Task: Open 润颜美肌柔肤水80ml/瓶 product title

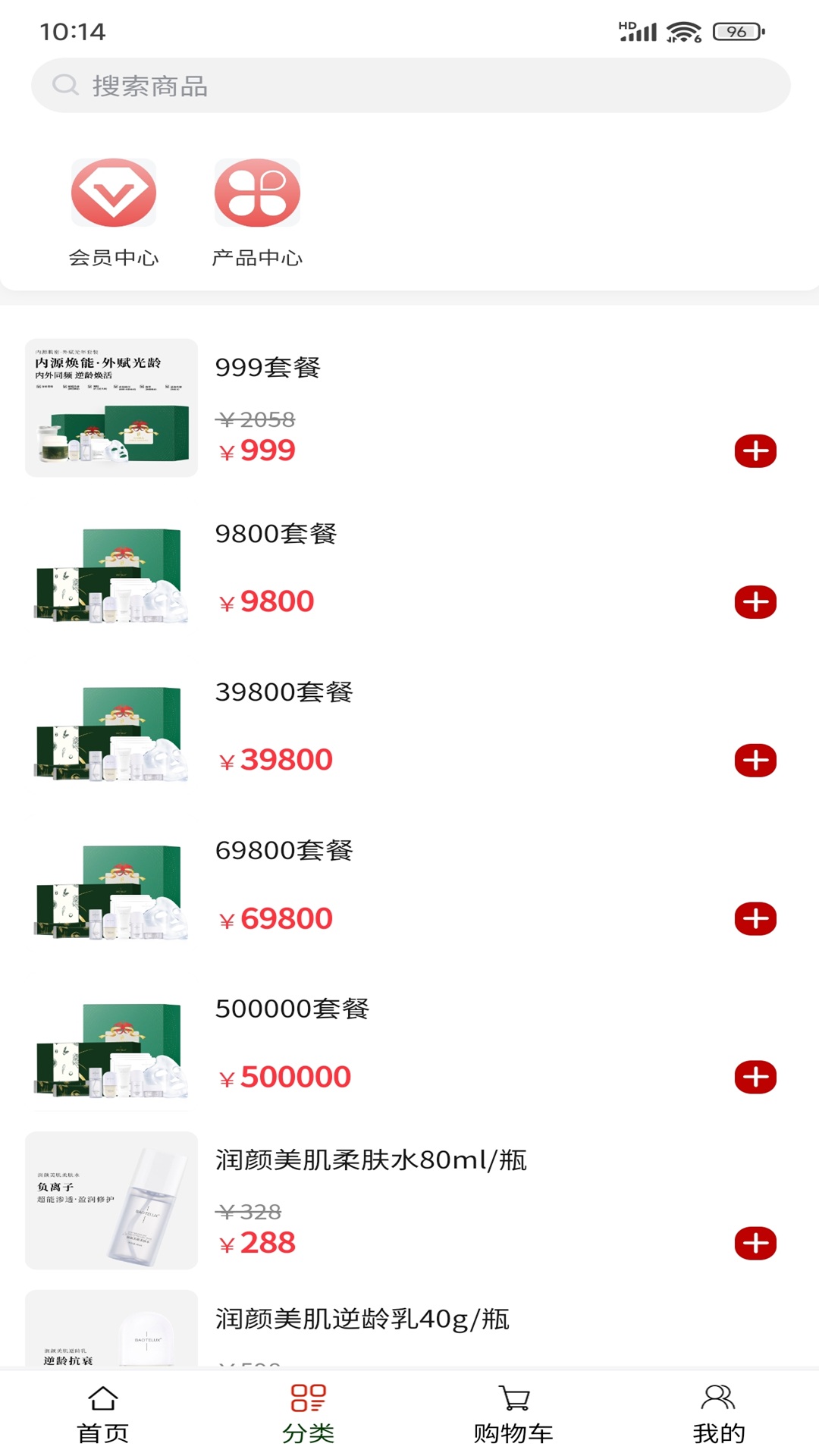Action: 372,1159
